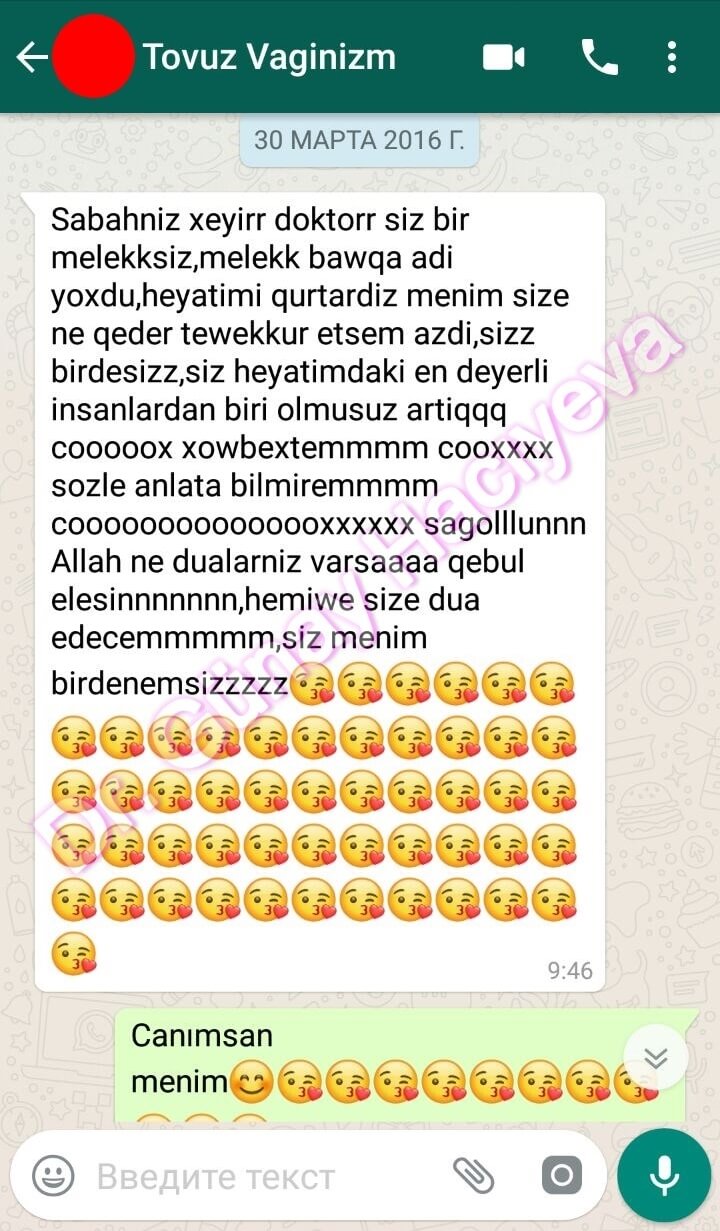The width and height of the screenshot is (720, 1231).
Task: Start a video call
Action: coord(504,57)
